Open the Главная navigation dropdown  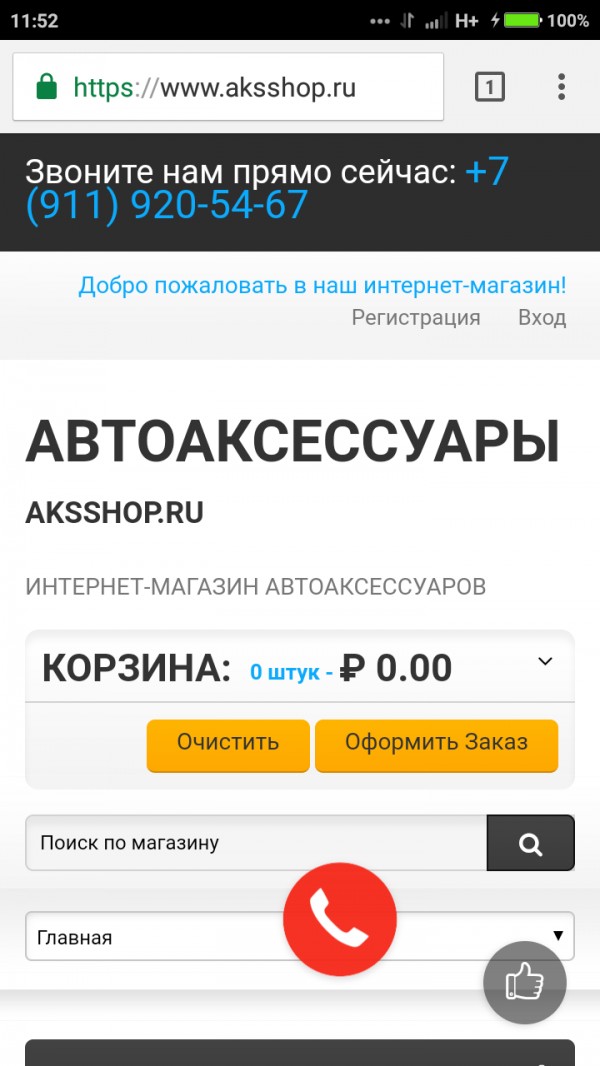(150, 937)
